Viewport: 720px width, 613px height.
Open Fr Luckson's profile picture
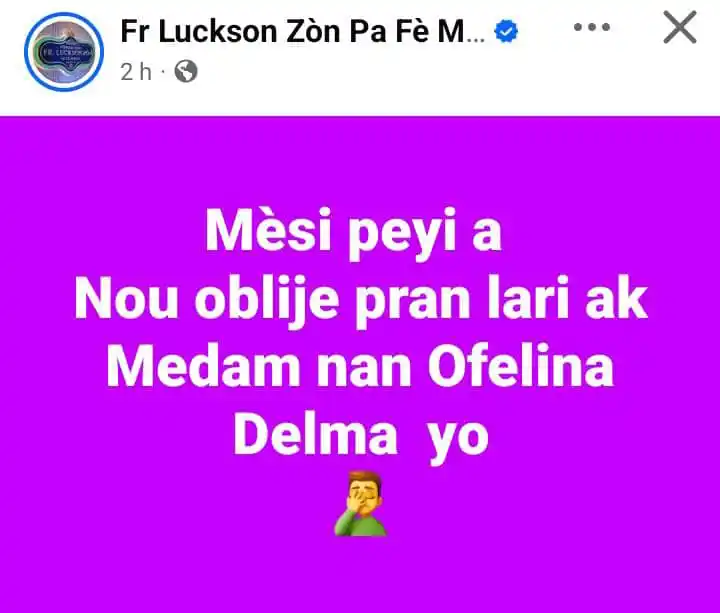63,50
